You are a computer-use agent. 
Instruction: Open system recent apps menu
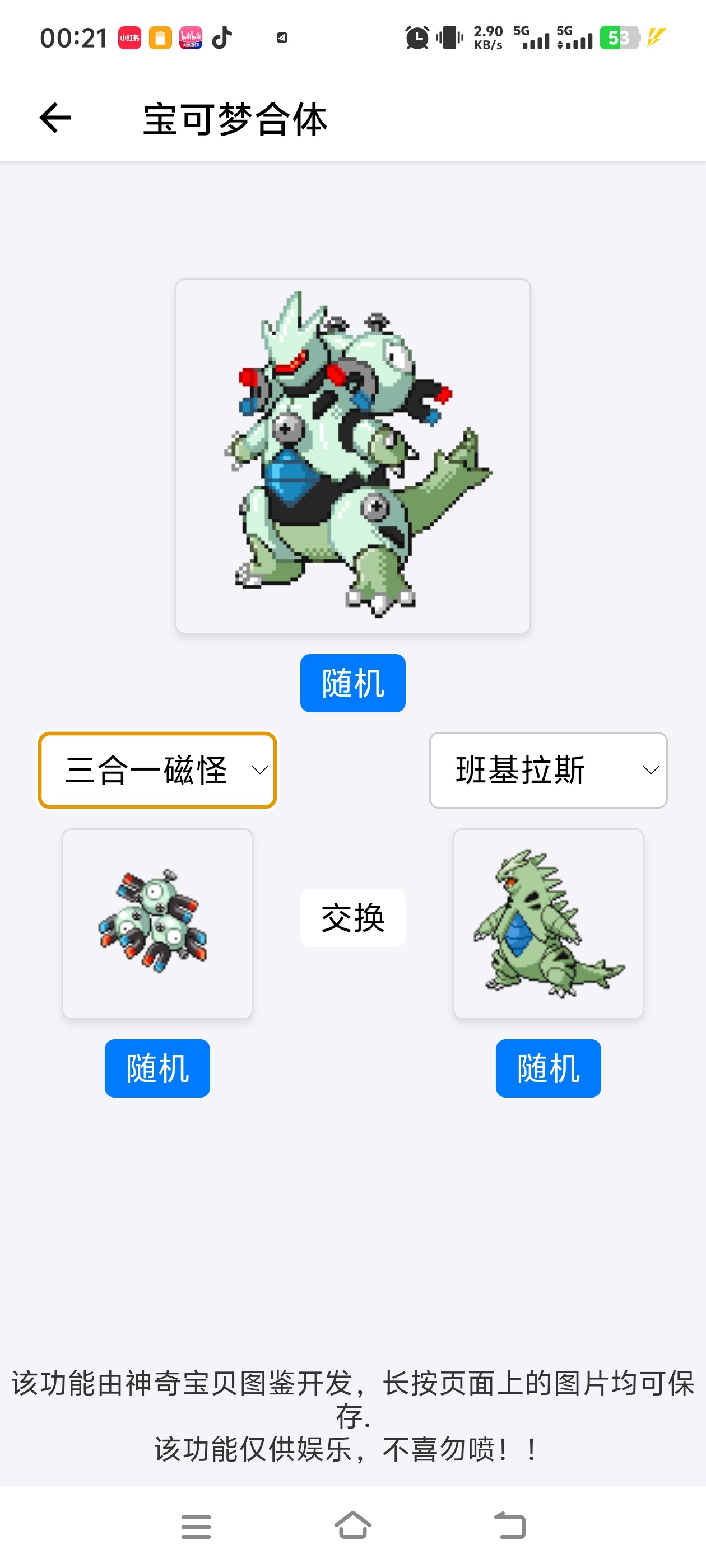coord(196,1526)
